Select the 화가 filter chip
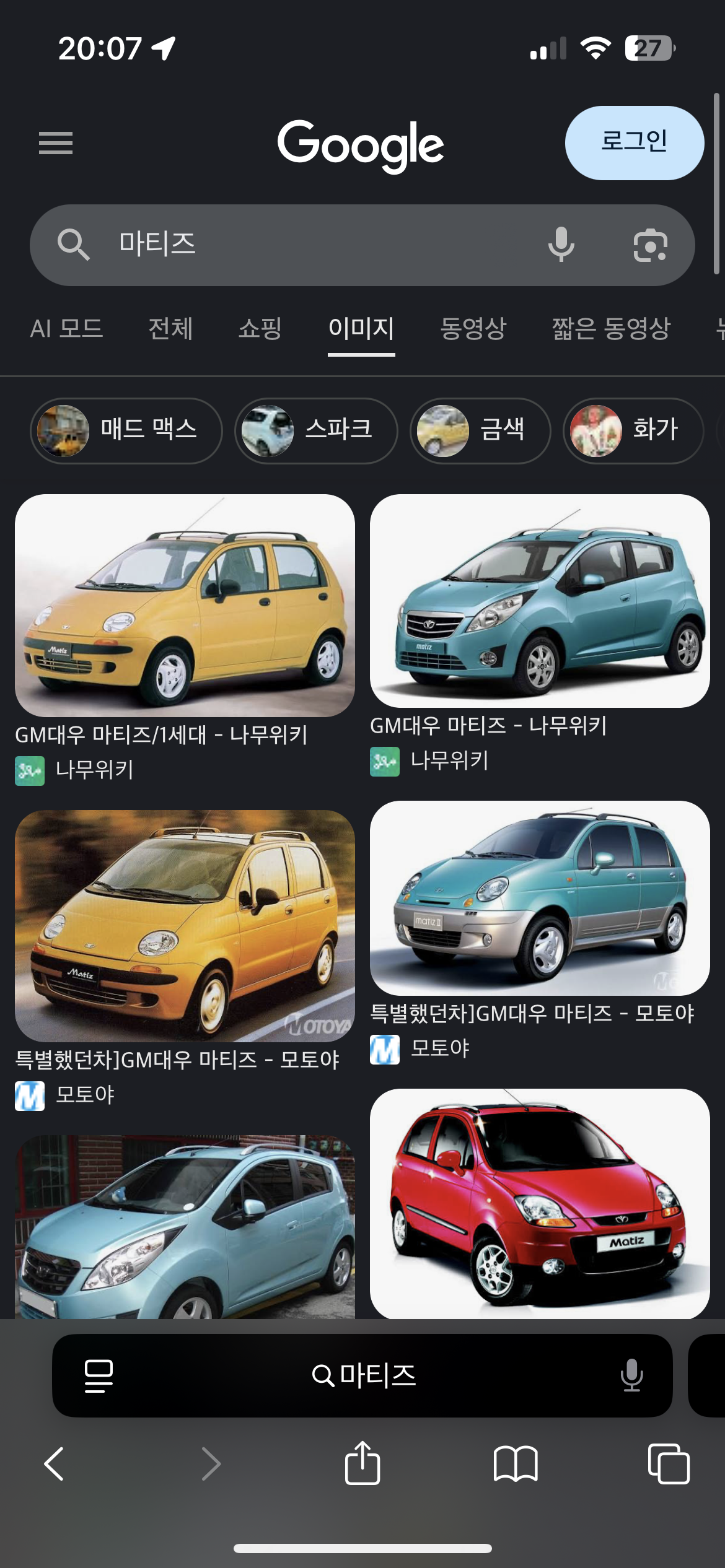Viewport: 725px width, 1568px height. coord(633,430)
